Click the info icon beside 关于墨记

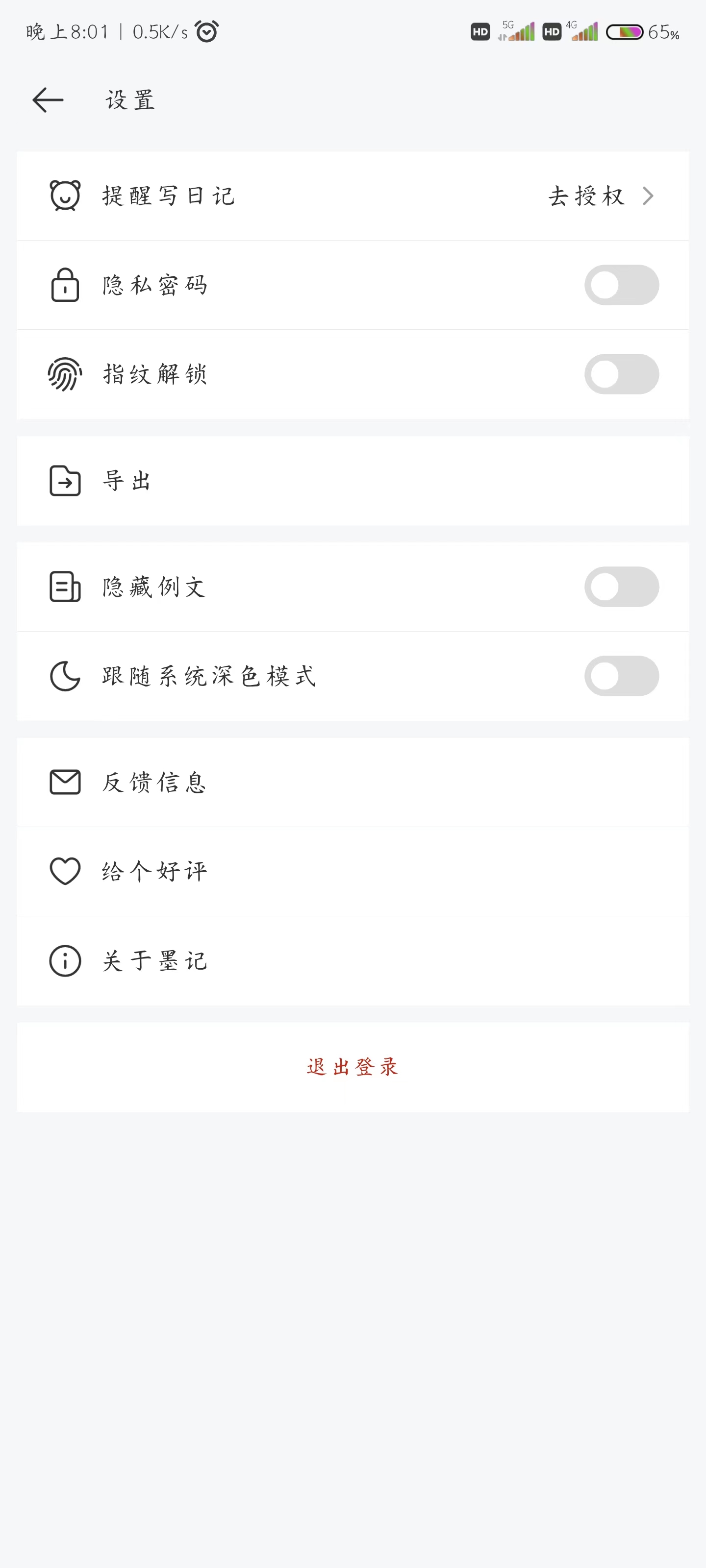pos(64,960)
